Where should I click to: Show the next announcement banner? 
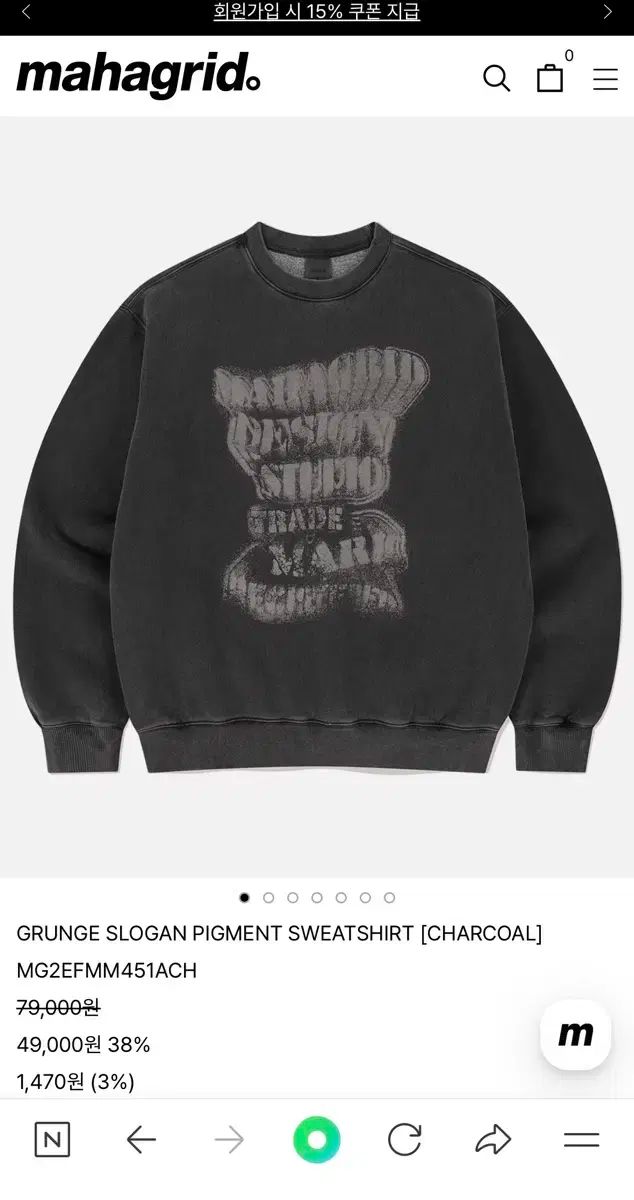point(607,12)
